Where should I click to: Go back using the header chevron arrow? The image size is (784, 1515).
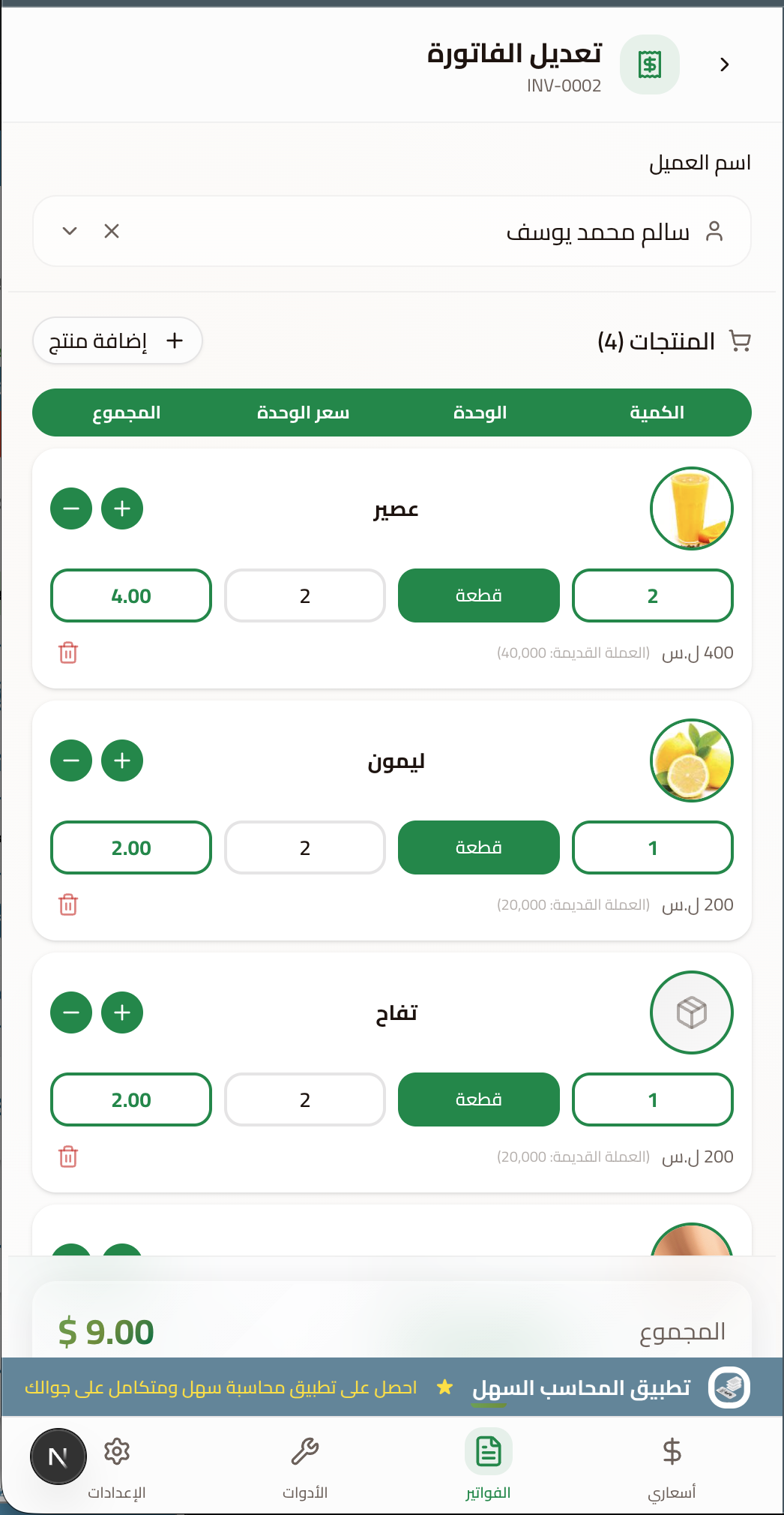724,64
